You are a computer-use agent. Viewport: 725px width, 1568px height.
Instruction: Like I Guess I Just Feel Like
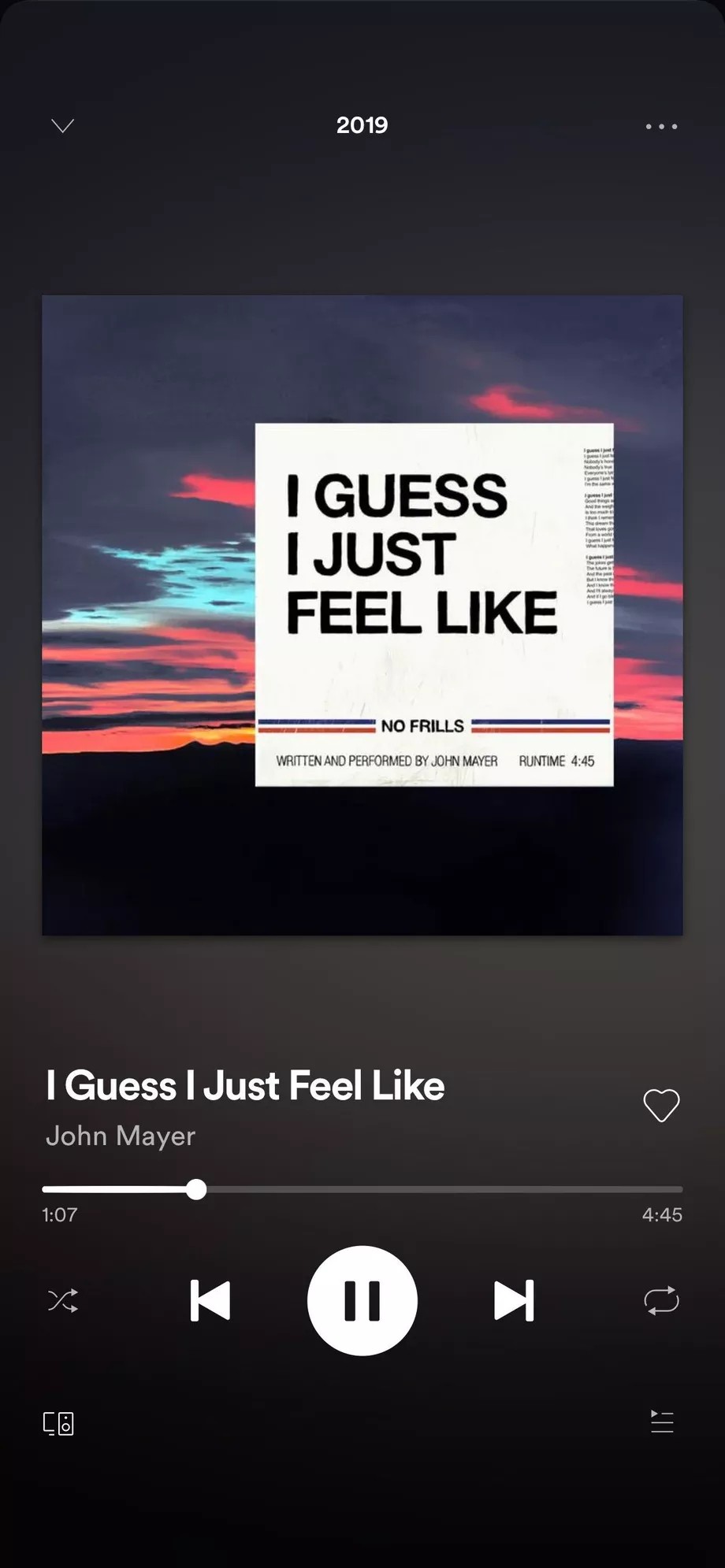click(661, 1105)
